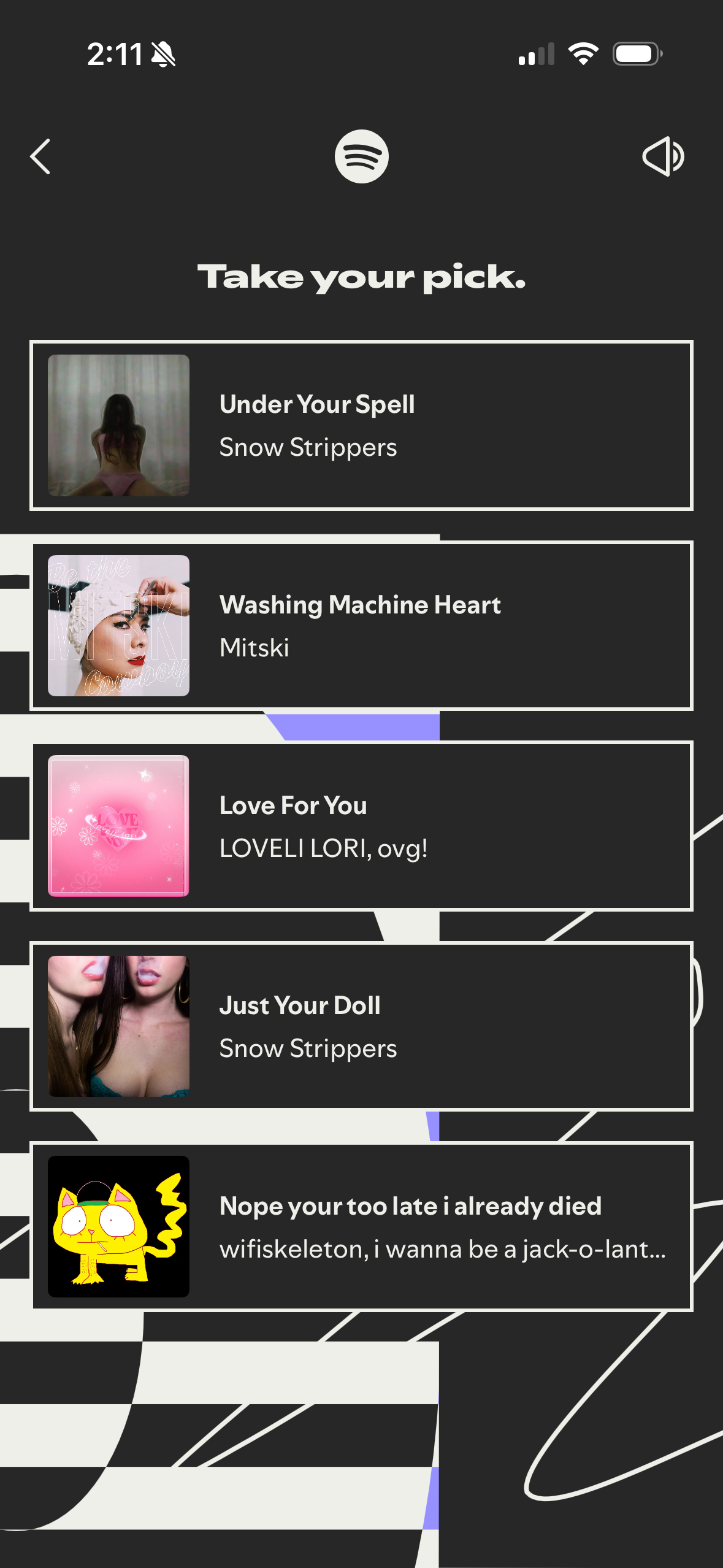Select Love For You by LOVELI LORI
The width and height of the screenshot is (723, 1568).
coord(361,826)
